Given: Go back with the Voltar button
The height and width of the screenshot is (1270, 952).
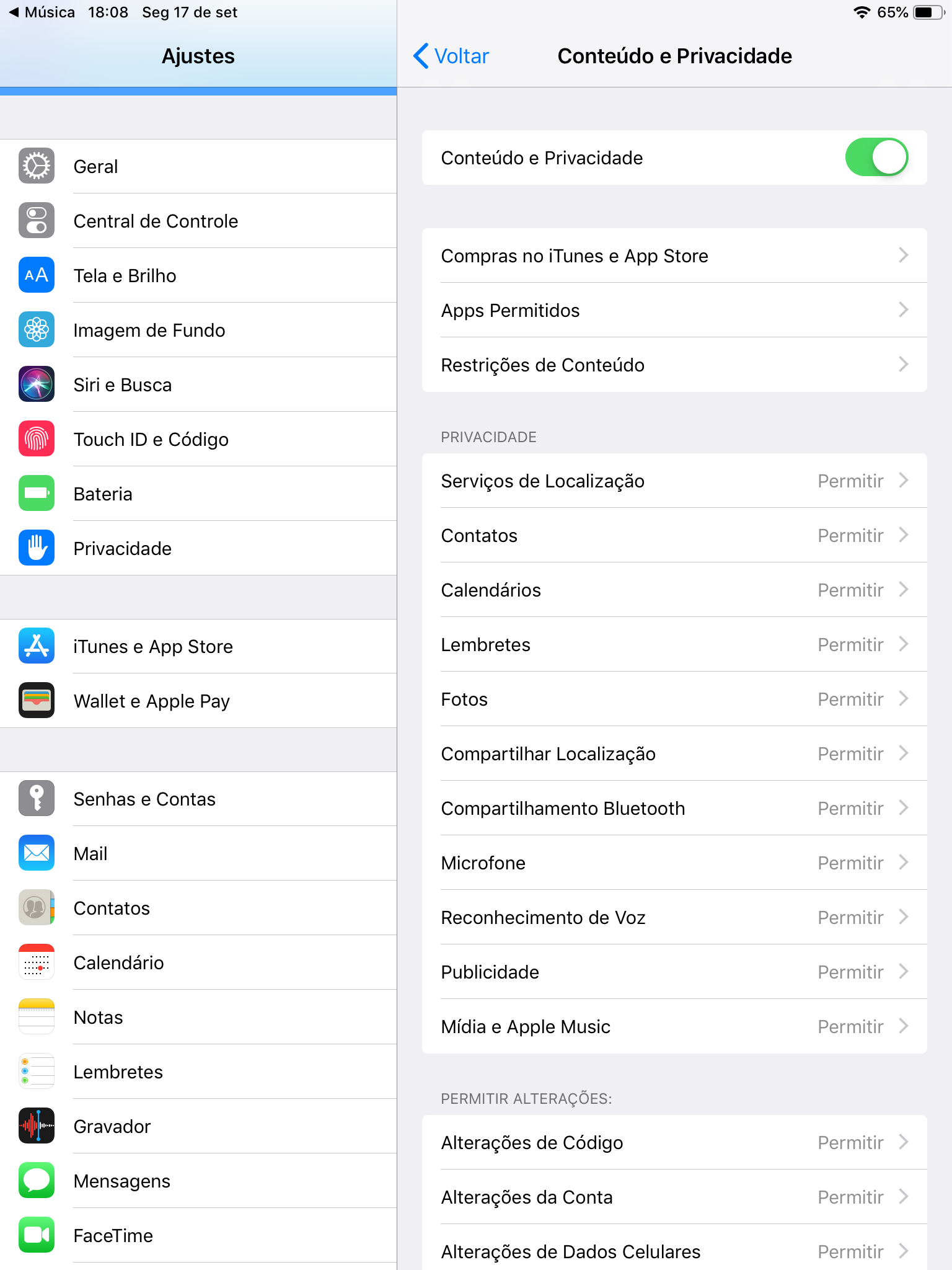Looking at the screenshot, I should click(x=451, y=56).
